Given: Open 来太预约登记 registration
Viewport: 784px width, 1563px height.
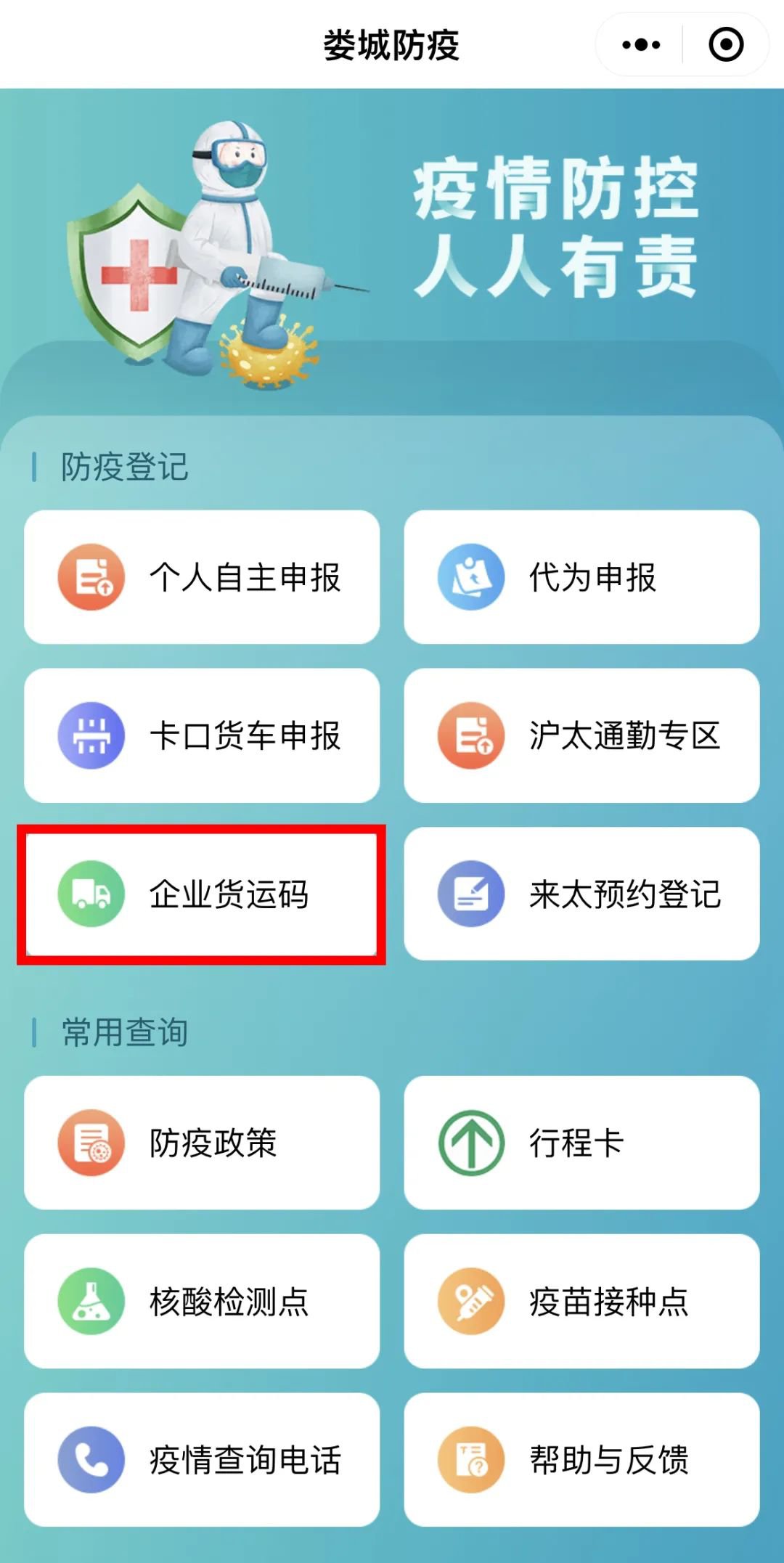Looking at the screenshot, I should (x=581, y=894).
